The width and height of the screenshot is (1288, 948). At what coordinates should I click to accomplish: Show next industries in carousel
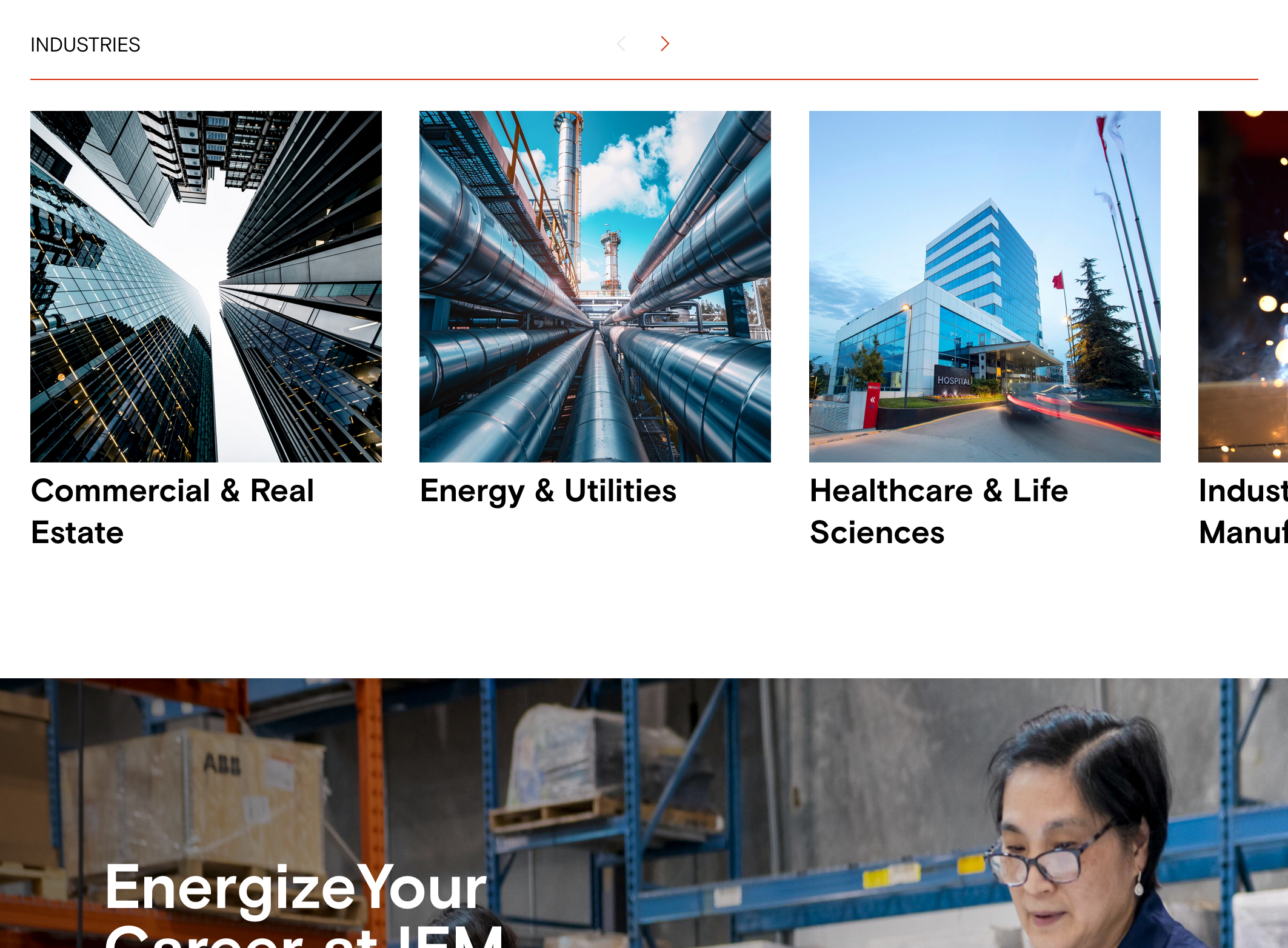point(665,44)
